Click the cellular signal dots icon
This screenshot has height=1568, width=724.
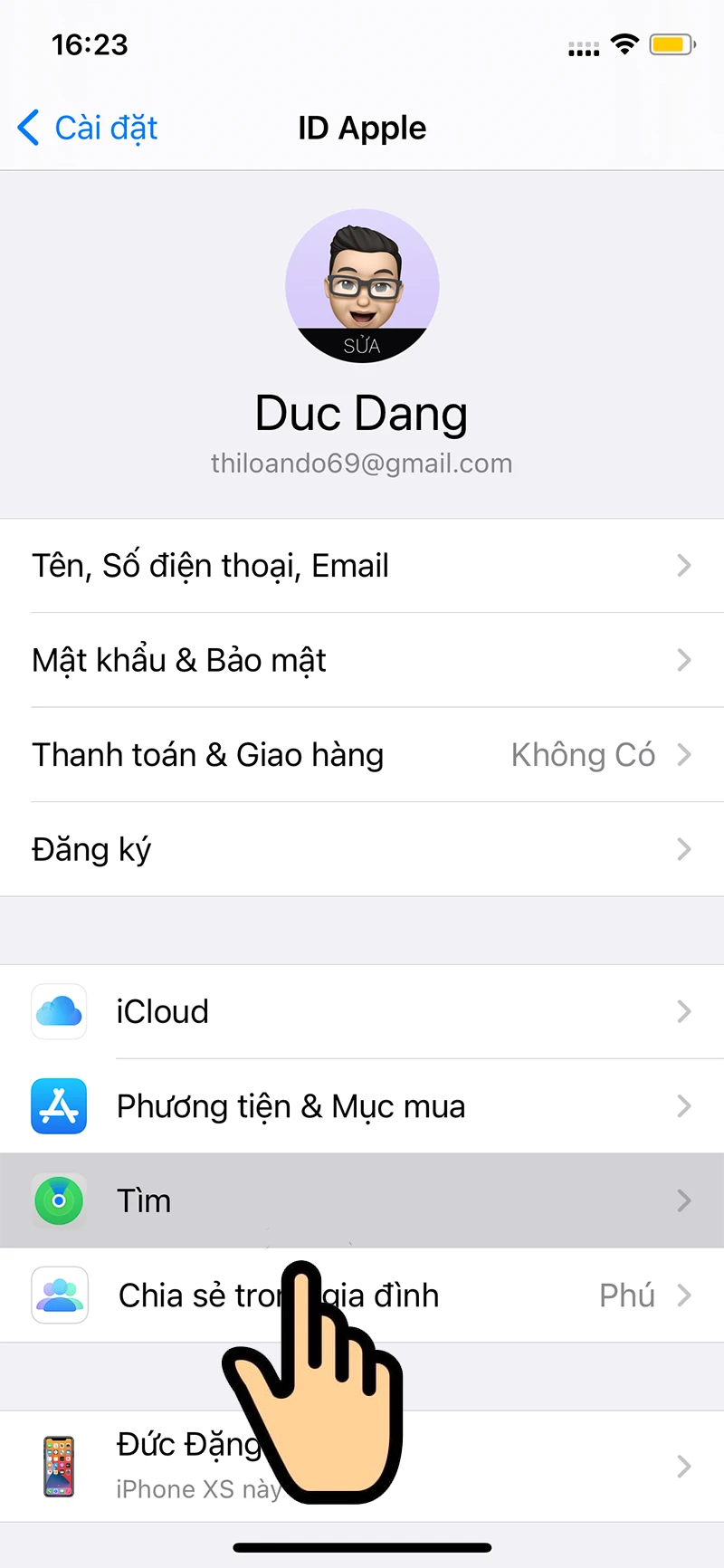[x=583, y=47]
